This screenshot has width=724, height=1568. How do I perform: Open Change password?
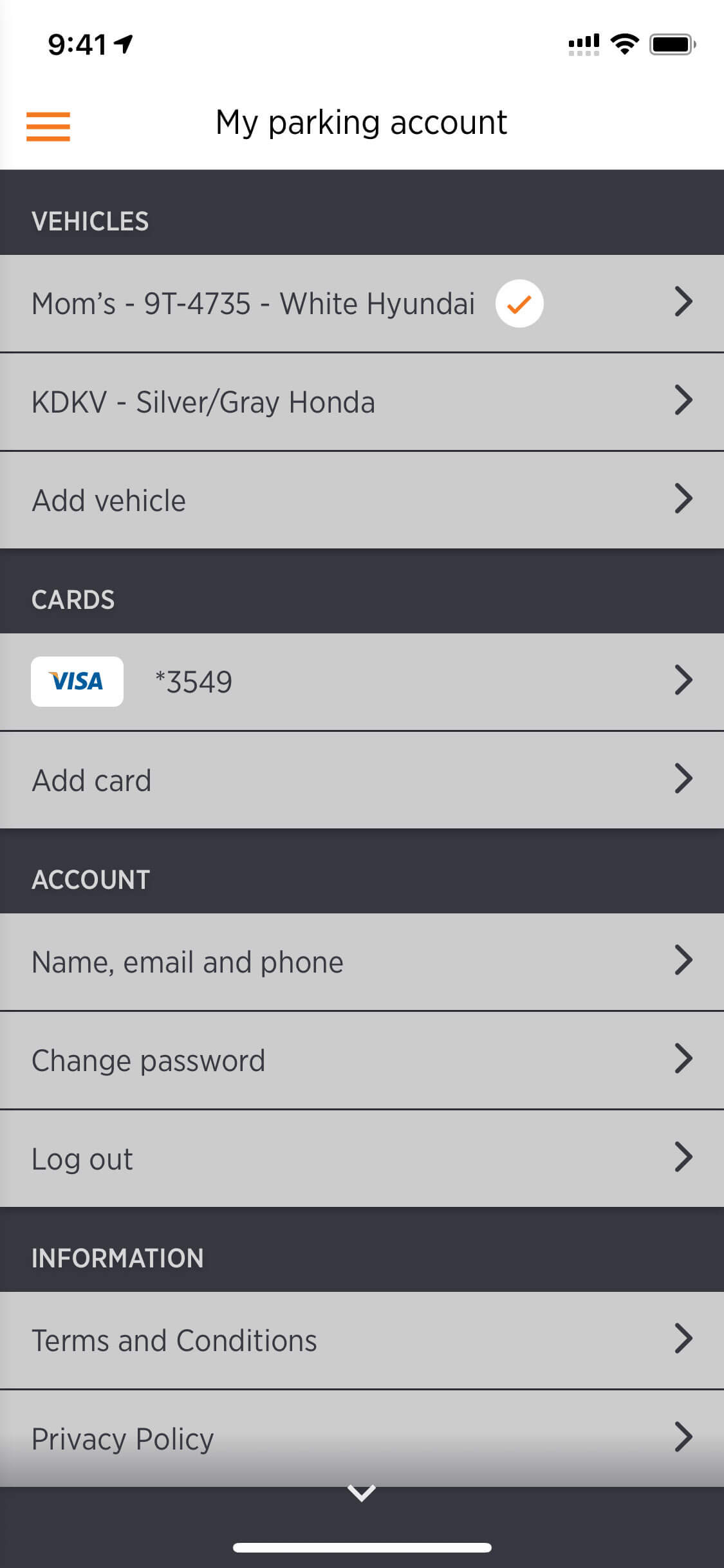point(362,1060)
